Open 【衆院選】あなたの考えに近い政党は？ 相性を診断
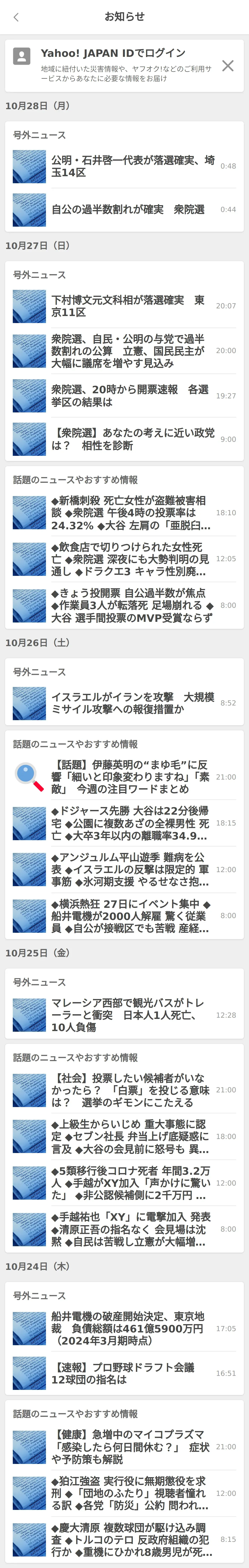Viewport: 249px width, 1568px height. [133, 439]
